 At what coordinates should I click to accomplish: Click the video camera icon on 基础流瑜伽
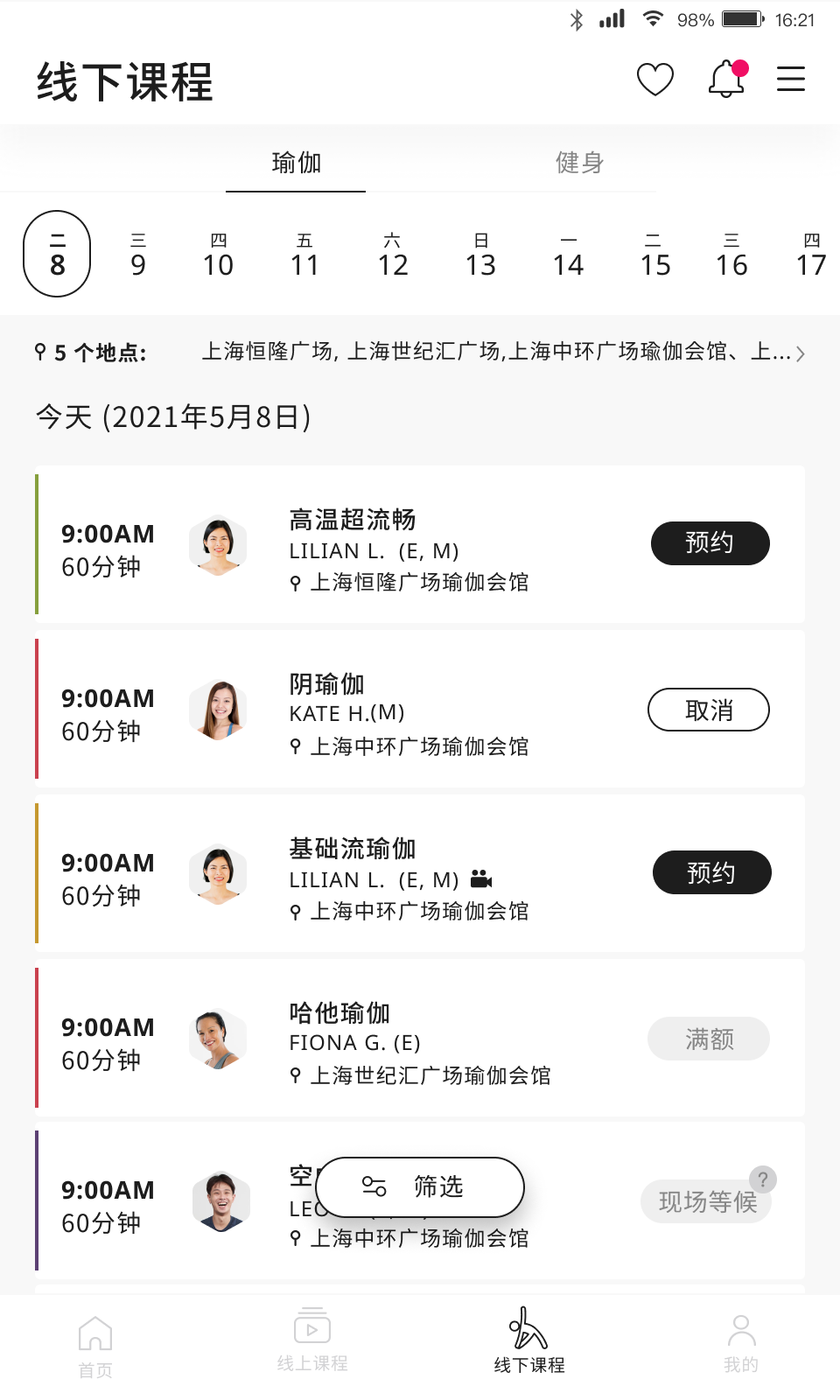point(481,879)
